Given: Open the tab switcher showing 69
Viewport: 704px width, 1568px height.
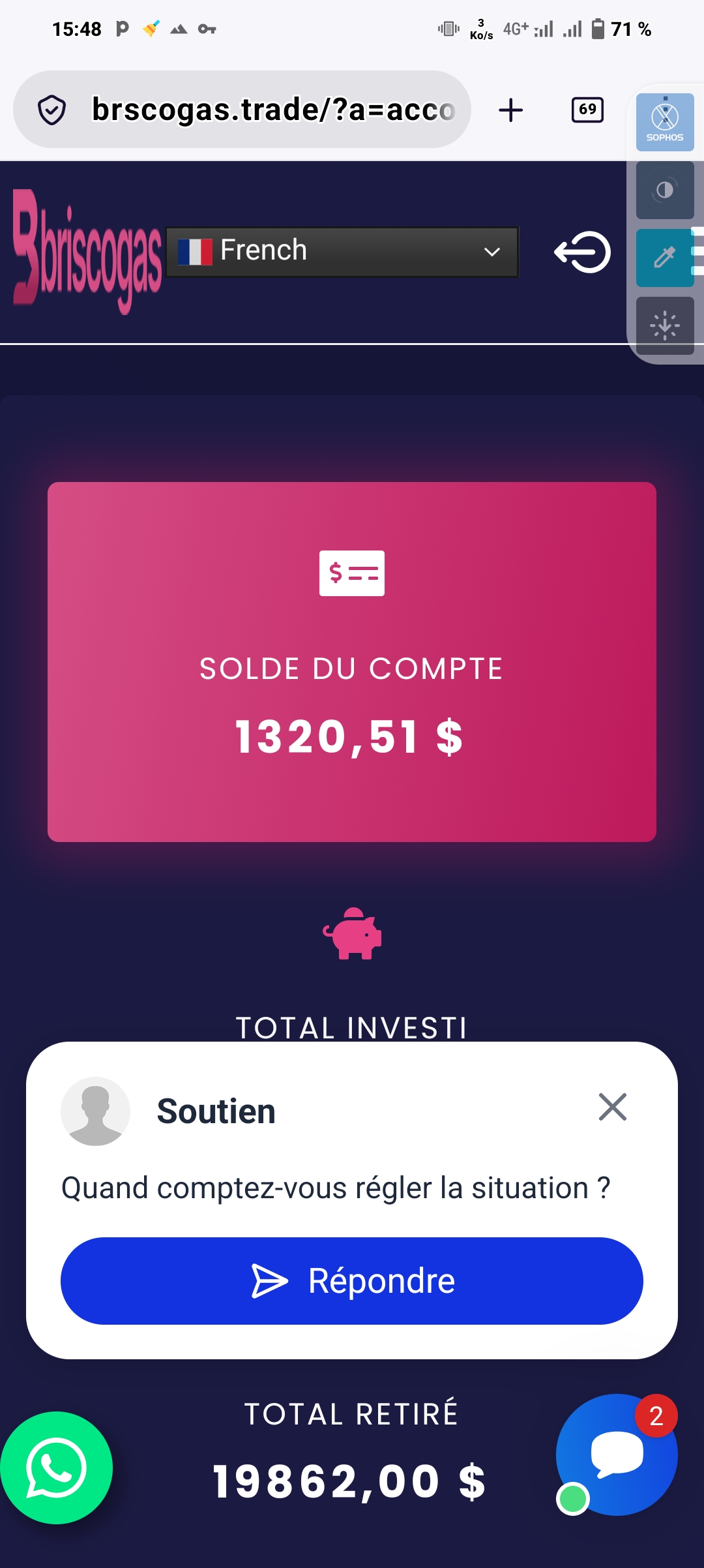Looking at the screenshot, I should click(x=587, y=110).
